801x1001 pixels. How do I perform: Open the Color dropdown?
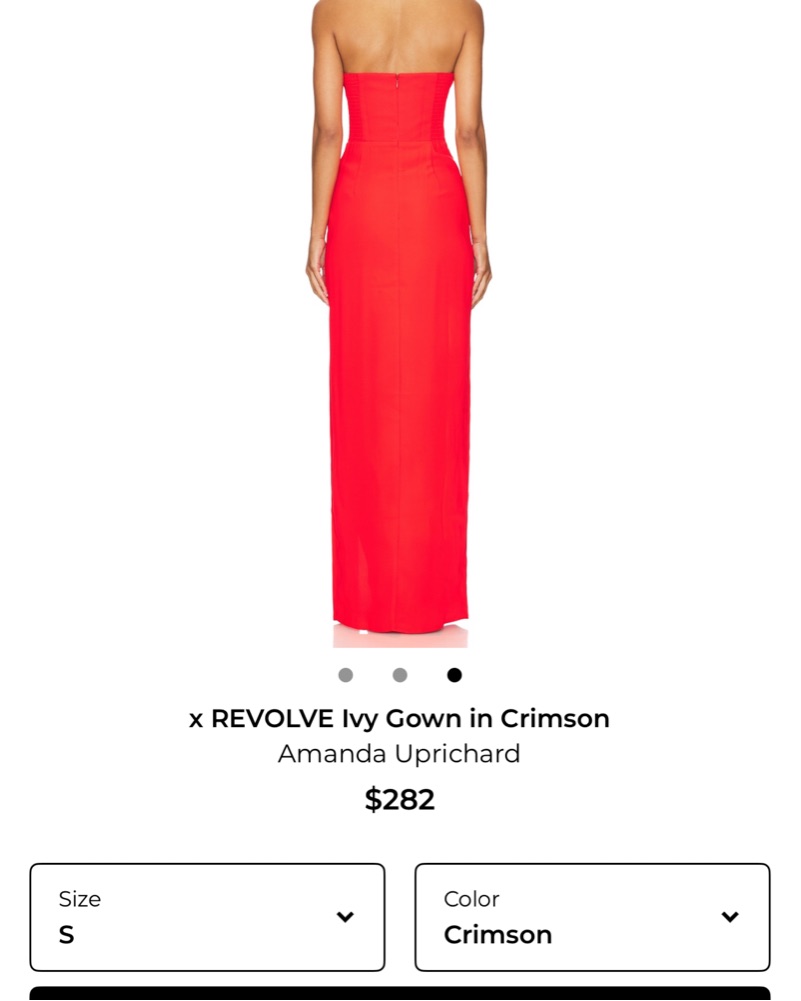(x=592, y=917)
